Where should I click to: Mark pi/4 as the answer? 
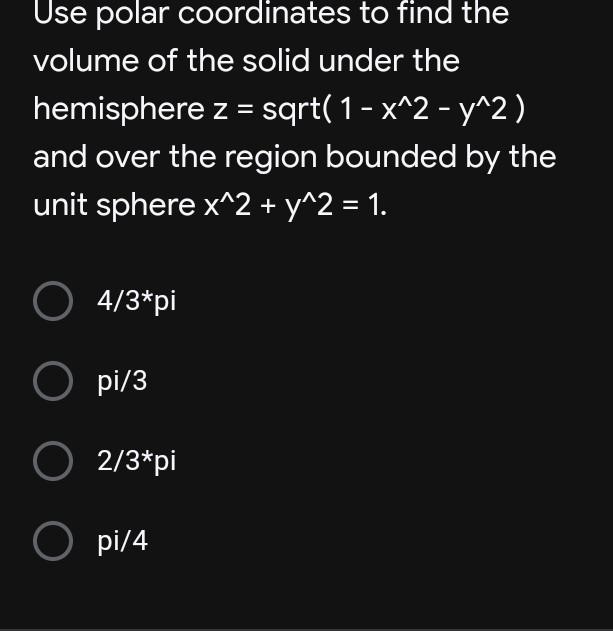tap(52, 542)
